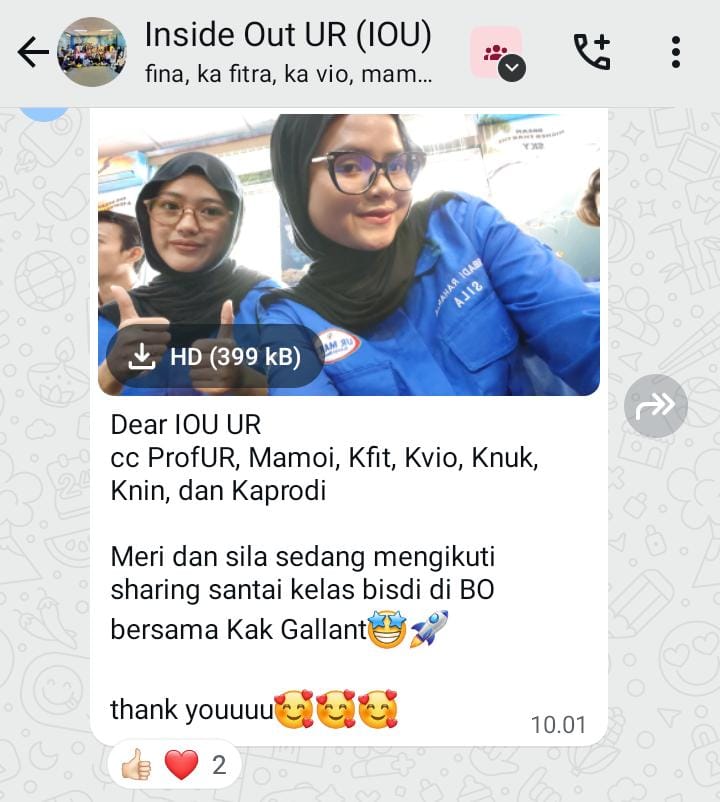View the reactions on this message
Viewport: 720px width, 802px height.
(x=175, y=766)
